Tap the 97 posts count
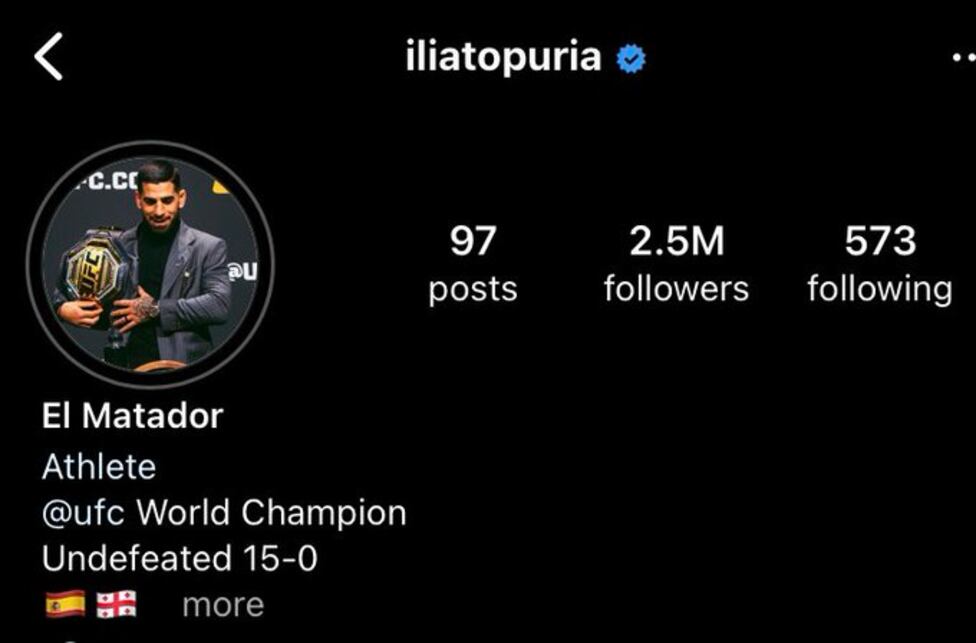Image resolution: width=976 pixels, height=643 pixels. click(473, 264)
